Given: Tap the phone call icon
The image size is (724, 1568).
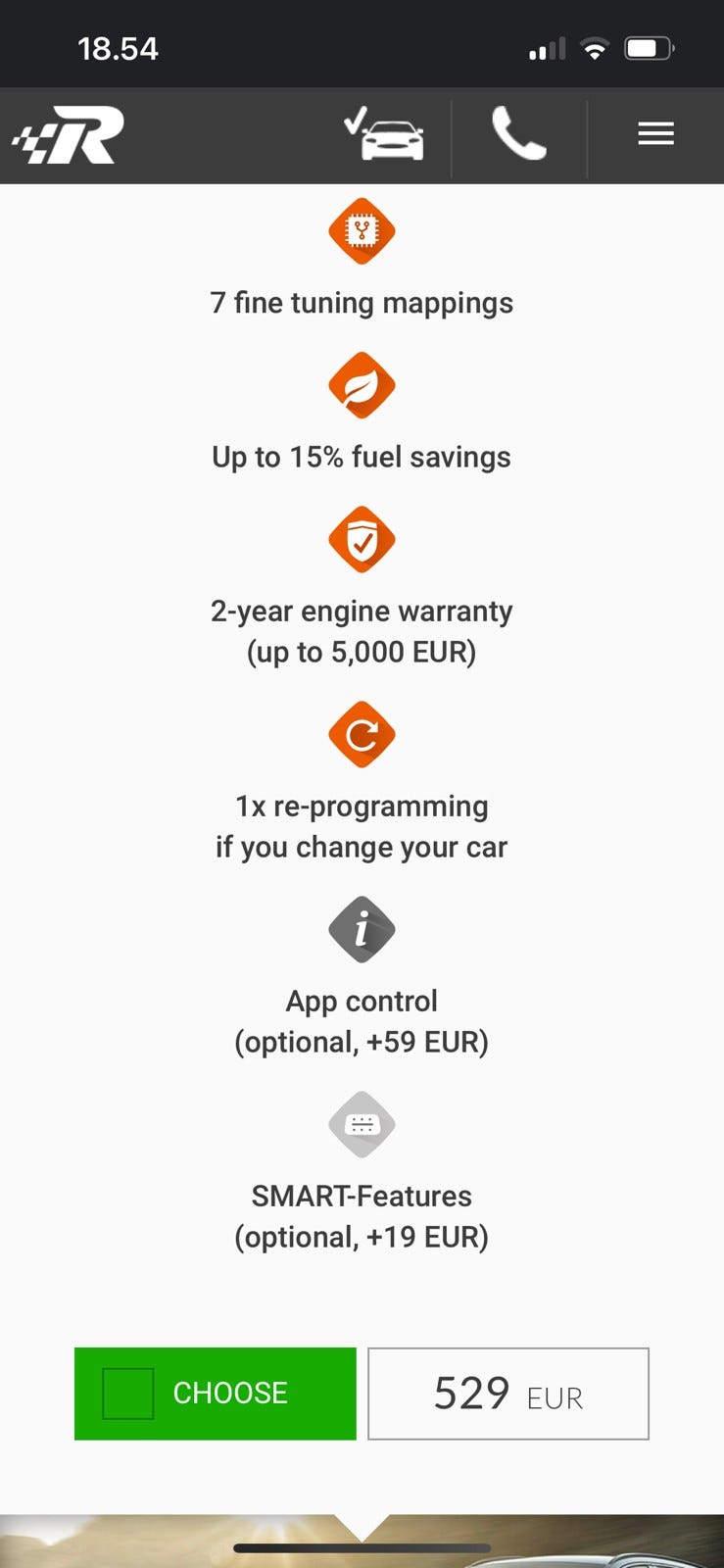Looking at the screenshot, I should coord(518,134).
